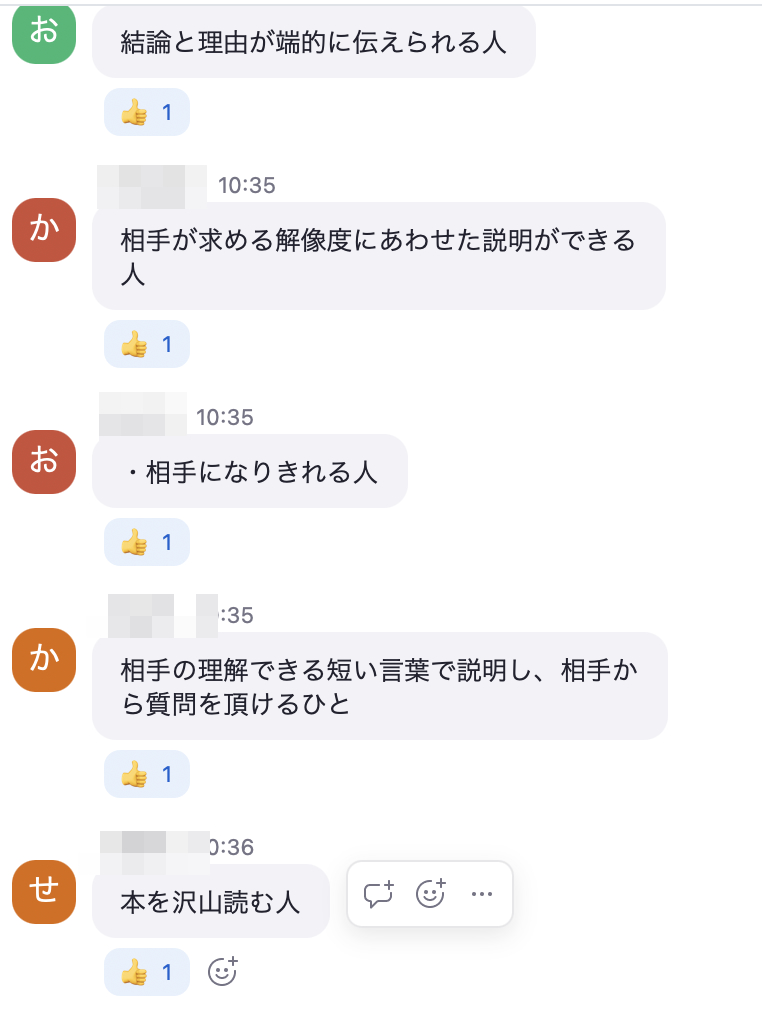This screenshot has width=762, height=1012.
Task: Reply in thread to 本を沢山読む人
Action: coord(379,894)
